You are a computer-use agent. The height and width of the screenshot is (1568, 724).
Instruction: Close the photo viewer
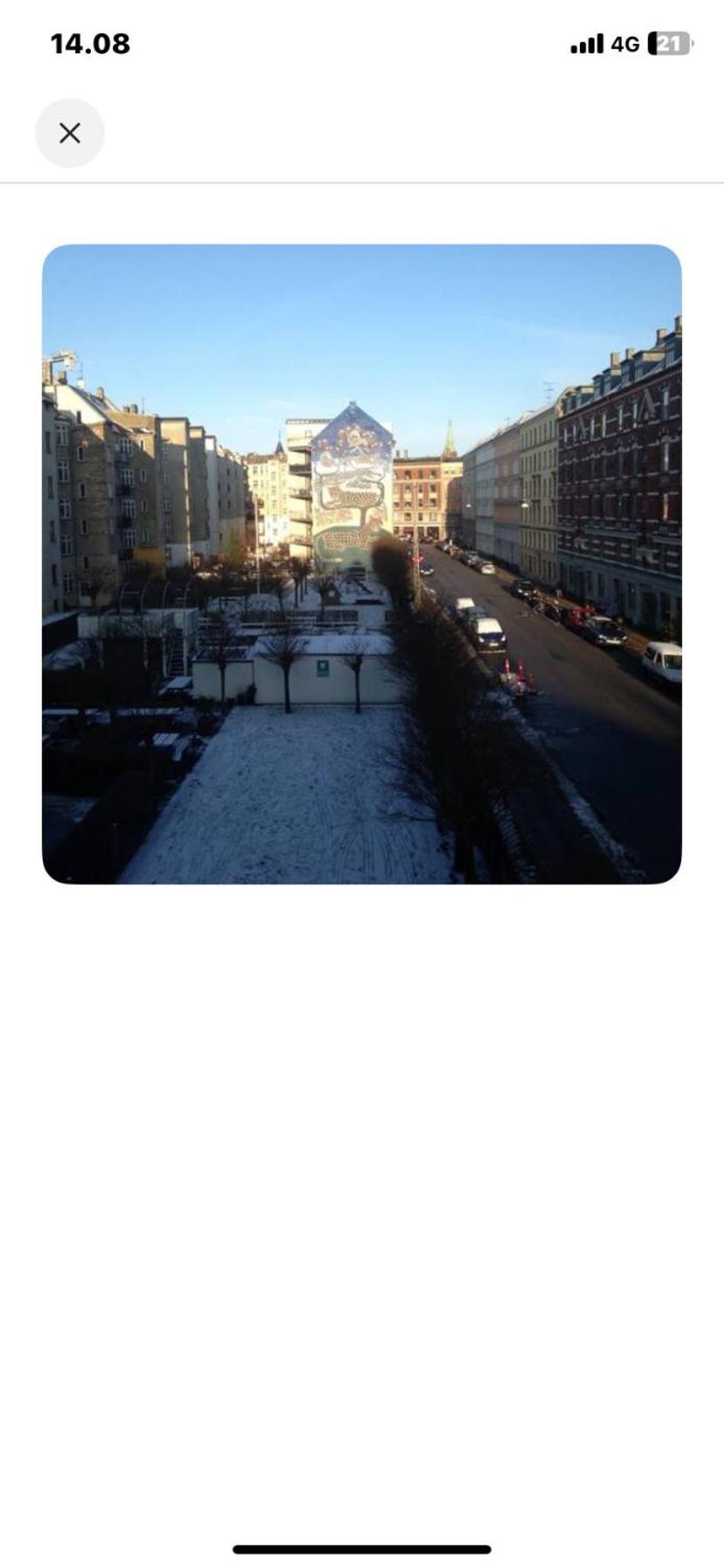pos(70,133)
